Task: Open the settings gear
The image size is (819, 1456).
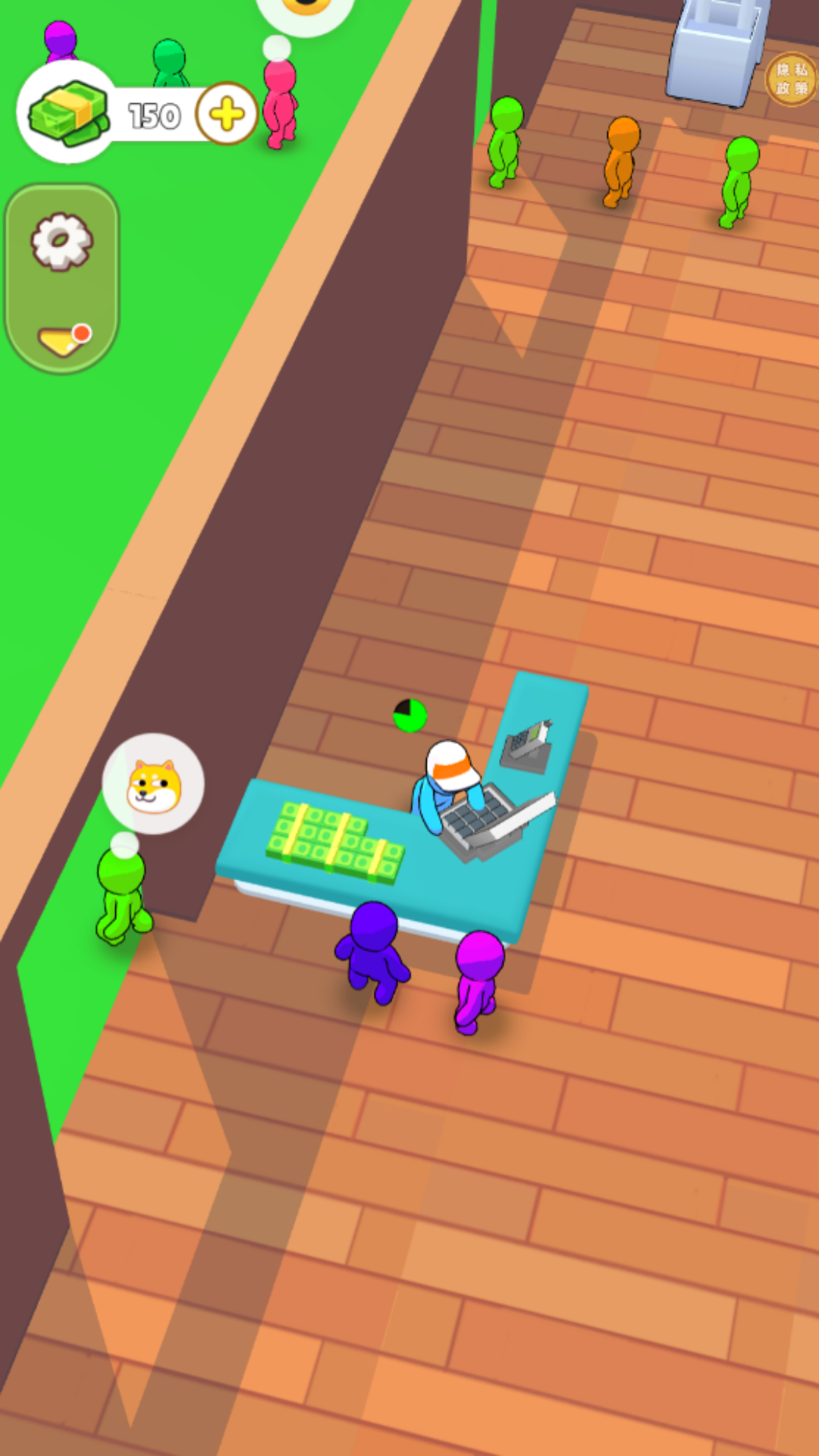Action: pos(62,241)
